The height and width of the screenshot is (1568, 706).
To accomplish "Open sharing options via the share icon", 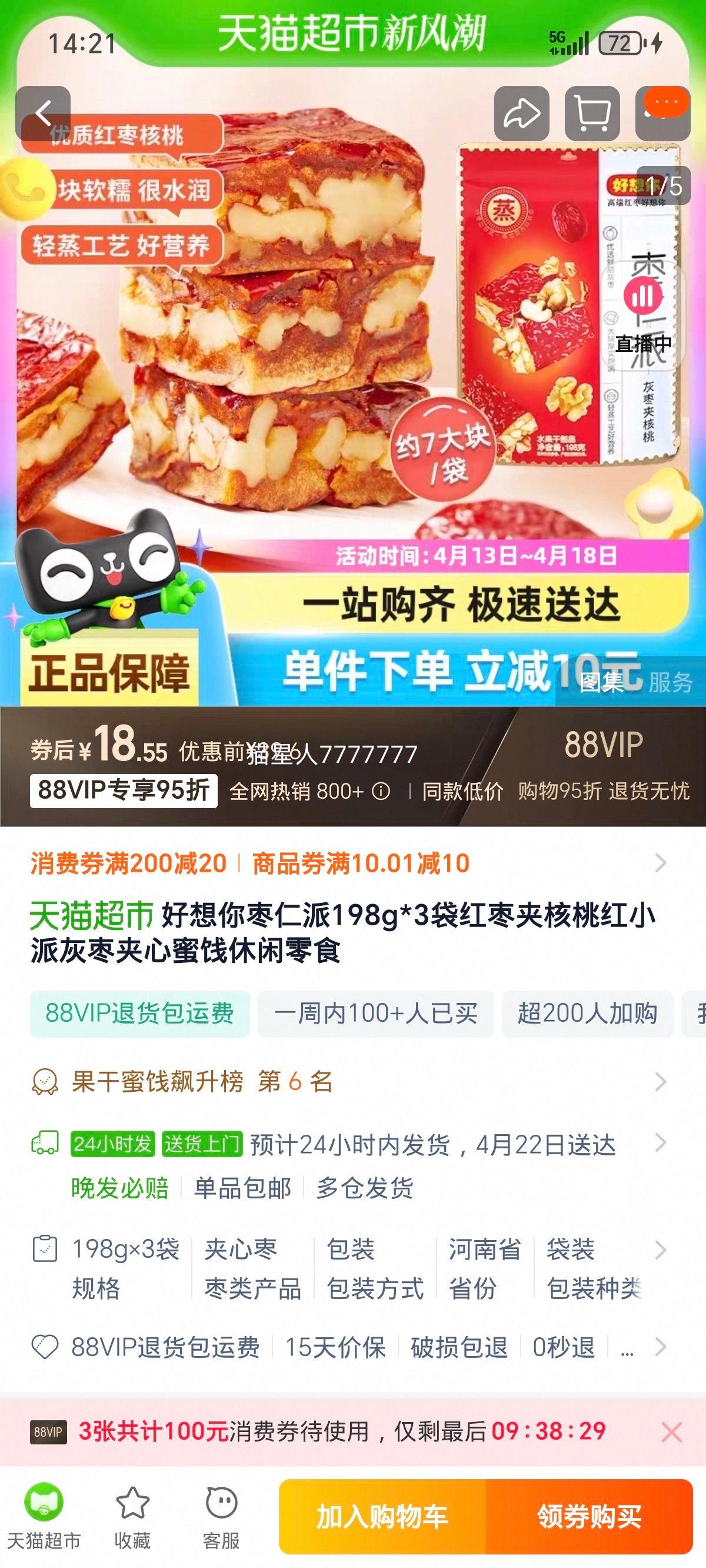I will pos(521,112).
